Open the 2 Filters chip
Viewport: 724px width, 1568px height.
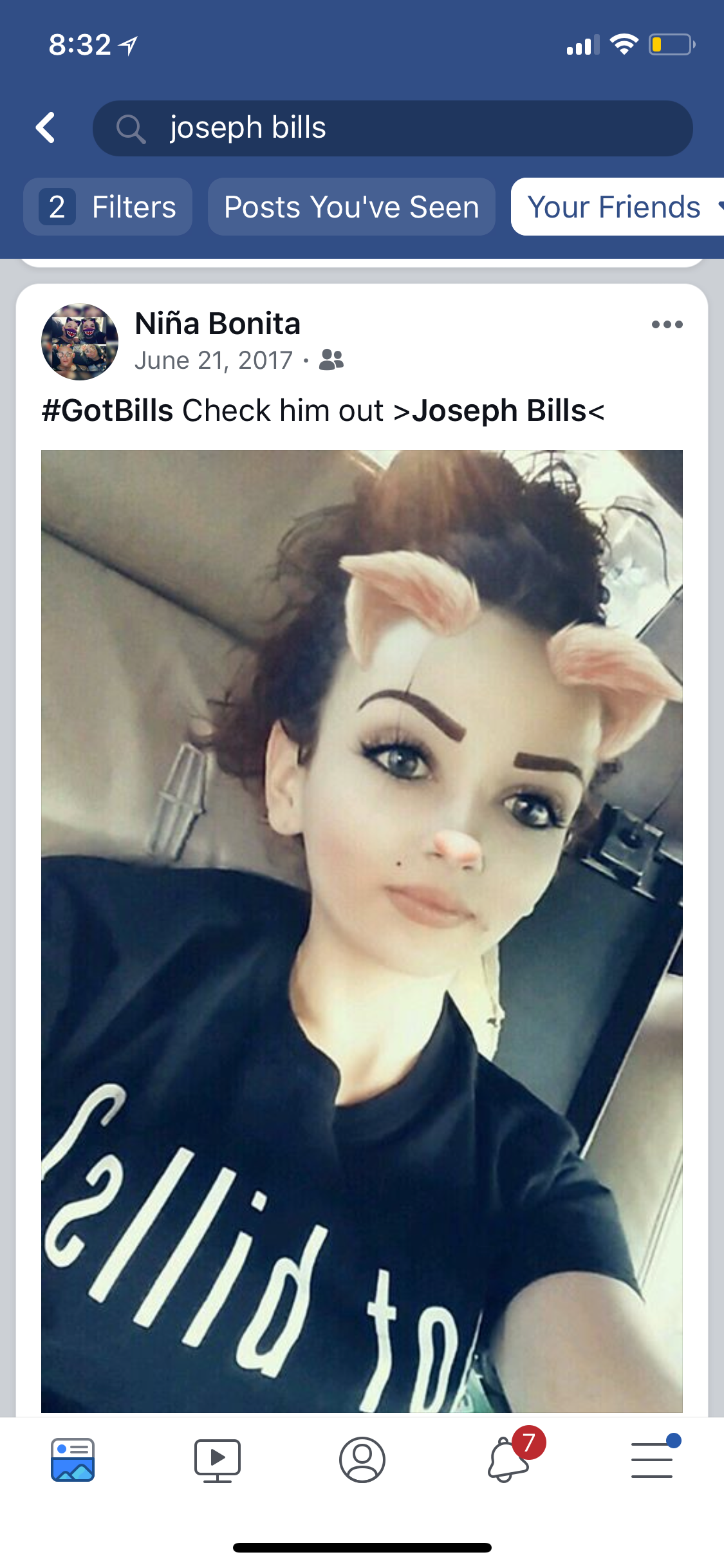(x=108, y=207)
